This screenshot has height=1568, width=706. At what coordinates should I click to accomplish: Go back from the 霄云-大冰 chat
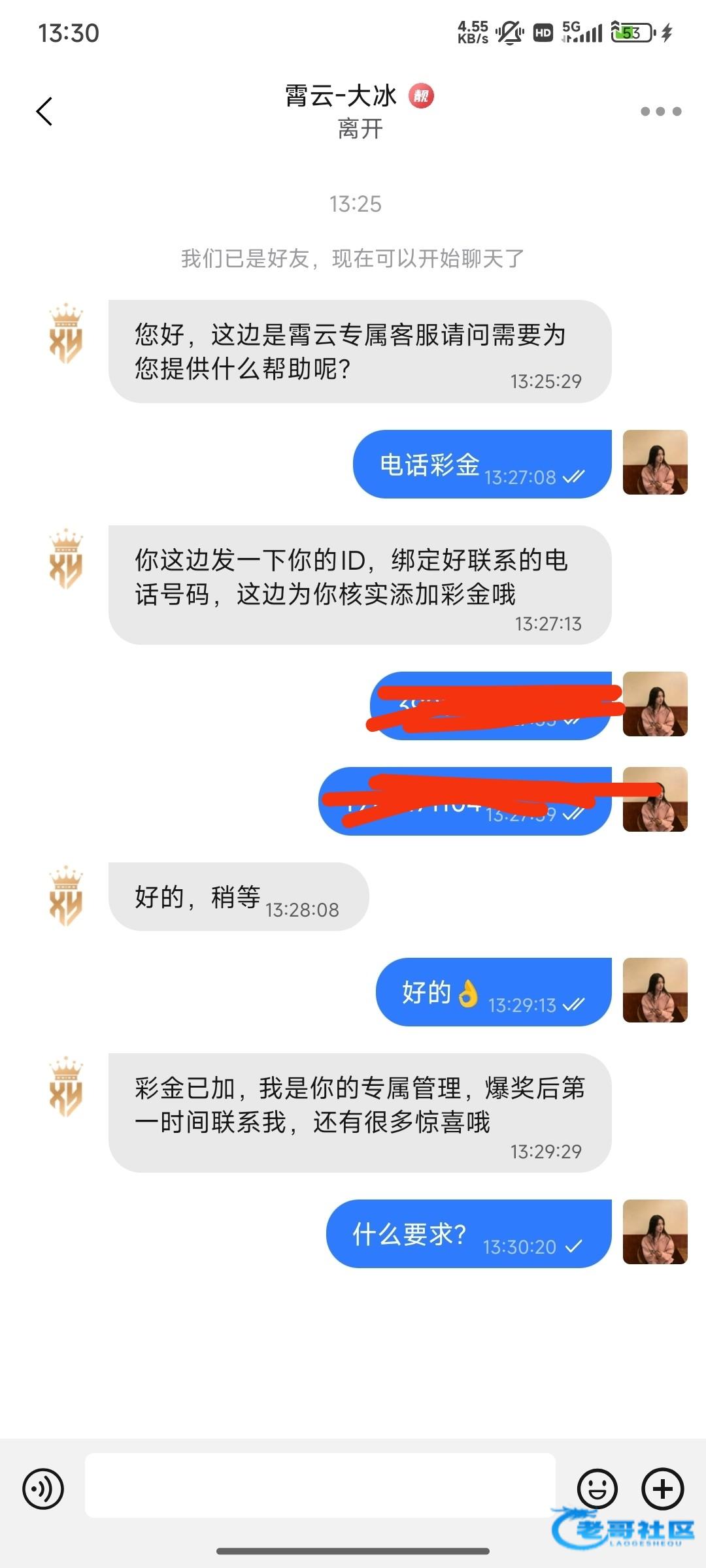tap(44, 111)
